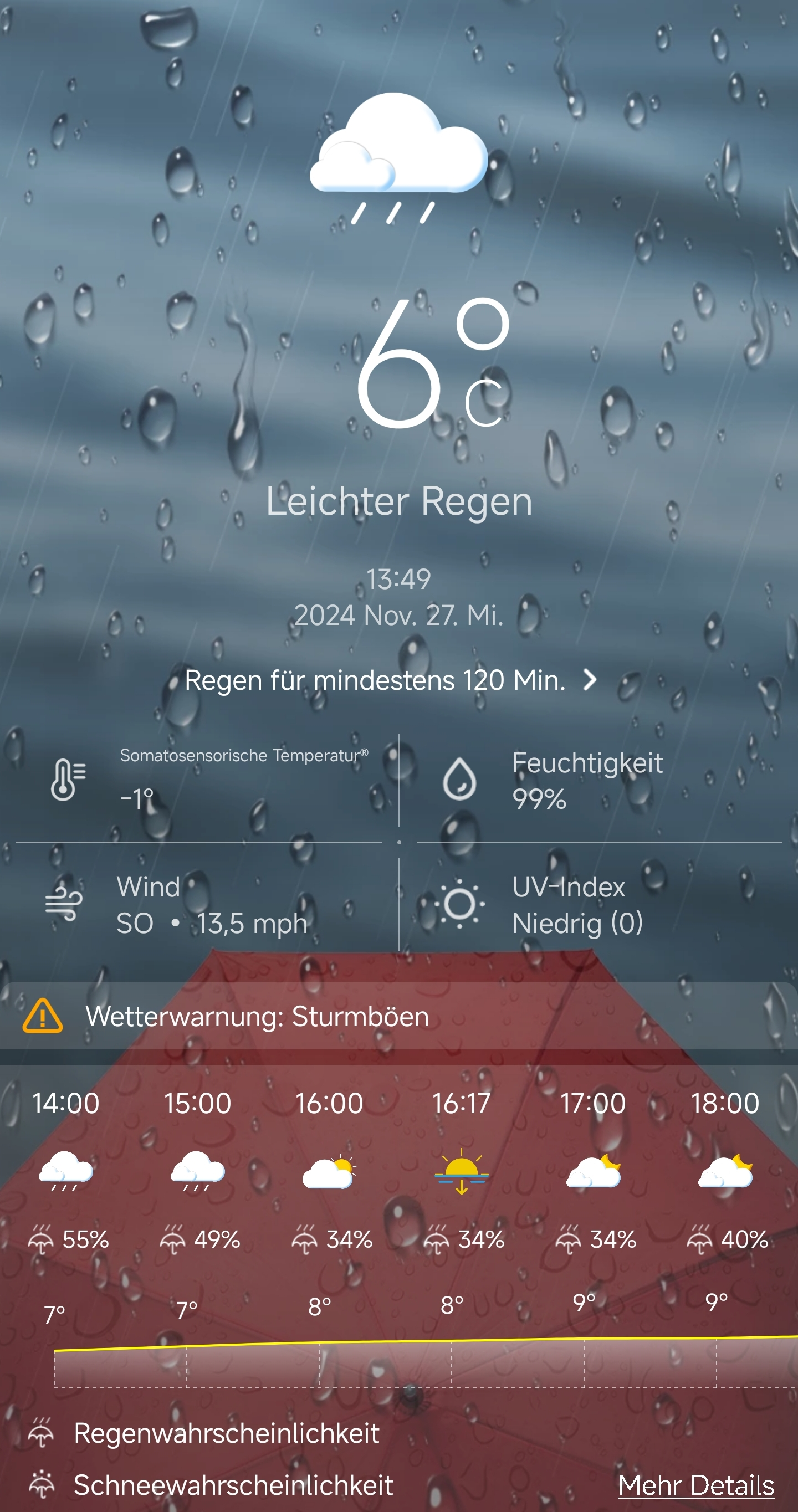This screenshot has width=798, height=1512.
Task: Select Regenwahrscheinlichkeit for the hourly chart
Action: click(204, 1433)
